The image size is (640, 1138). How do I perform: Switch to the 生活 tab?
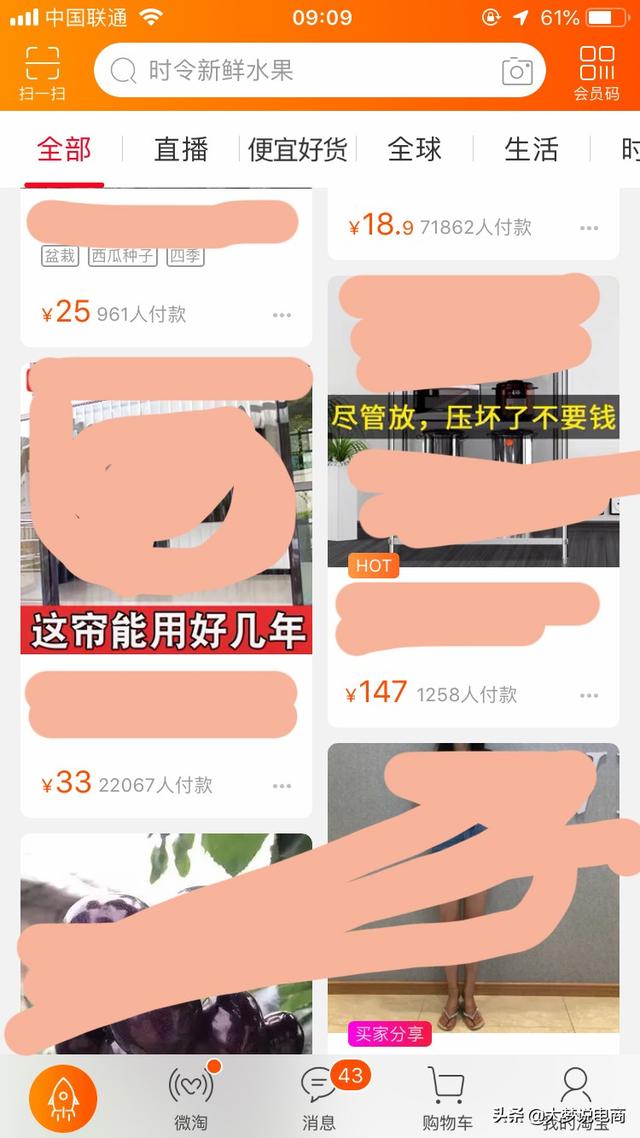(x=531, y=150)
